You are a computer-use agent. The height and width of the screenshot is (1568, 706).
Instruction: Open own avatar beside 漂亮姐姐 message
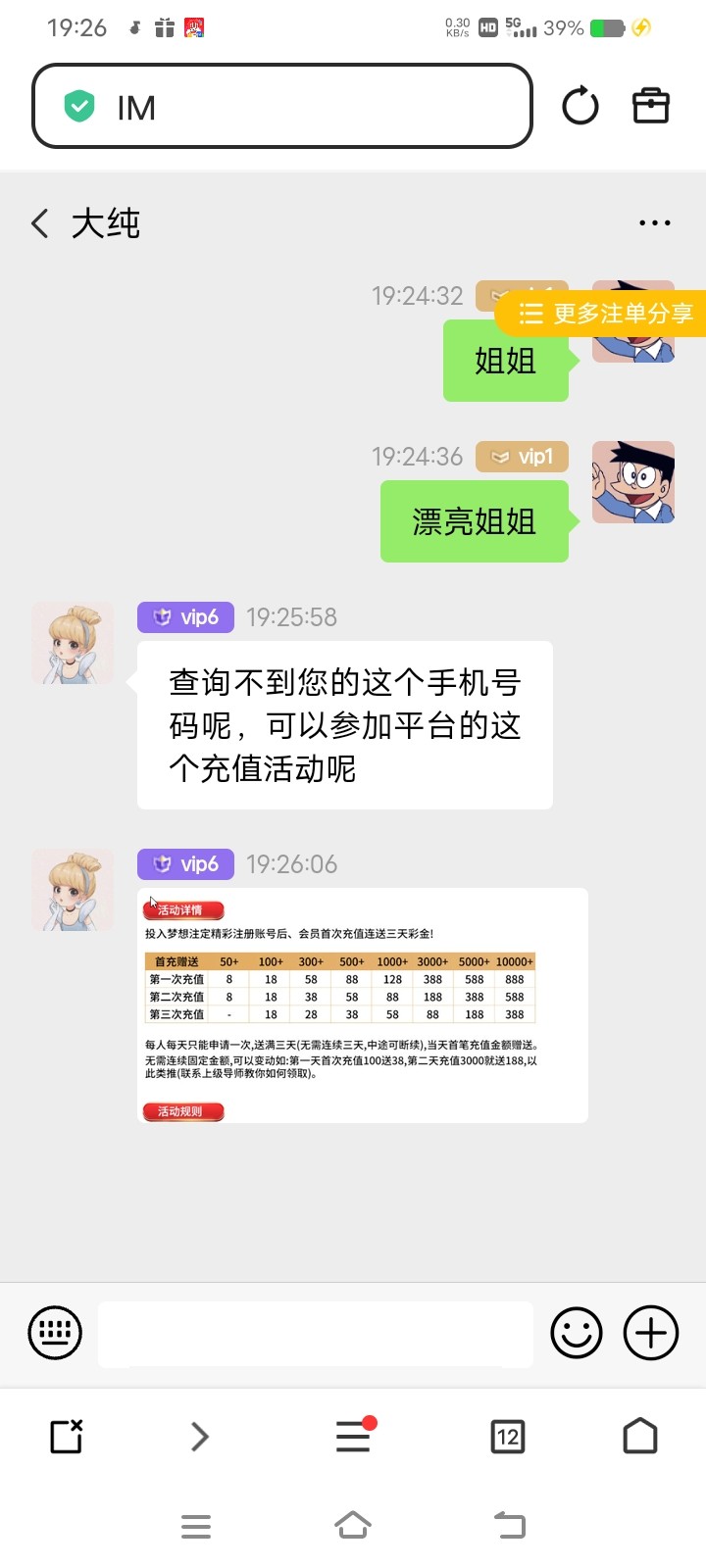pyautogui.click(x=633, y=482)
